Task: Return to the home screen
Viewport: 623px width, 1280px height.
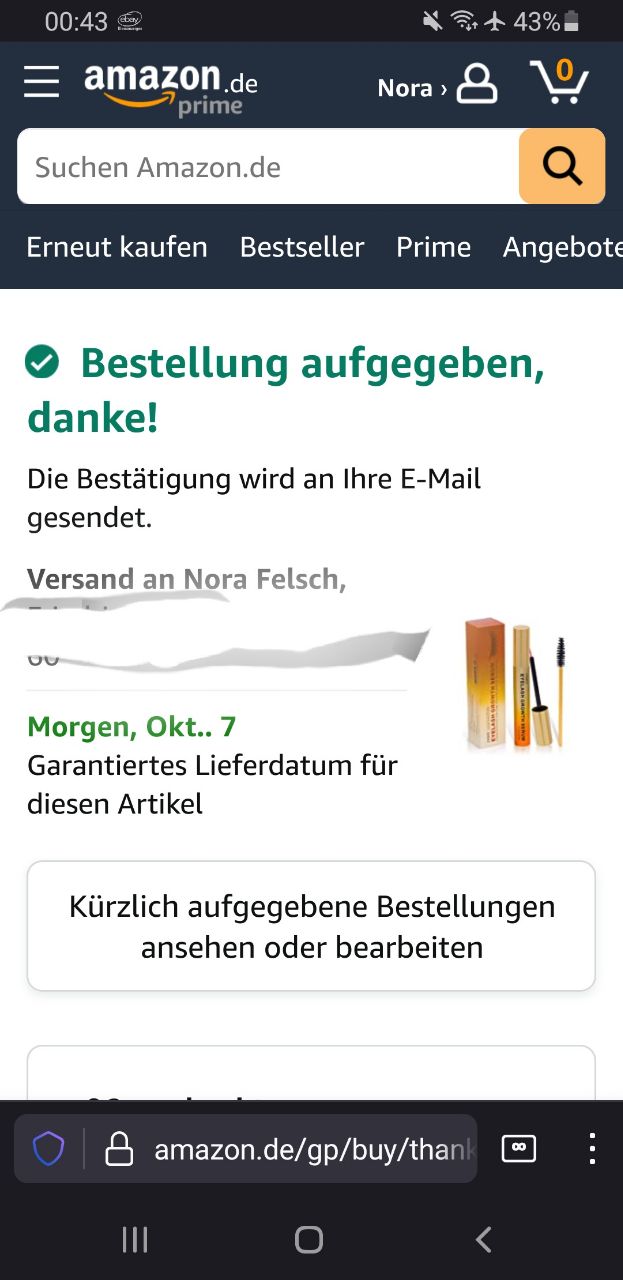Action: point(309,1240)
